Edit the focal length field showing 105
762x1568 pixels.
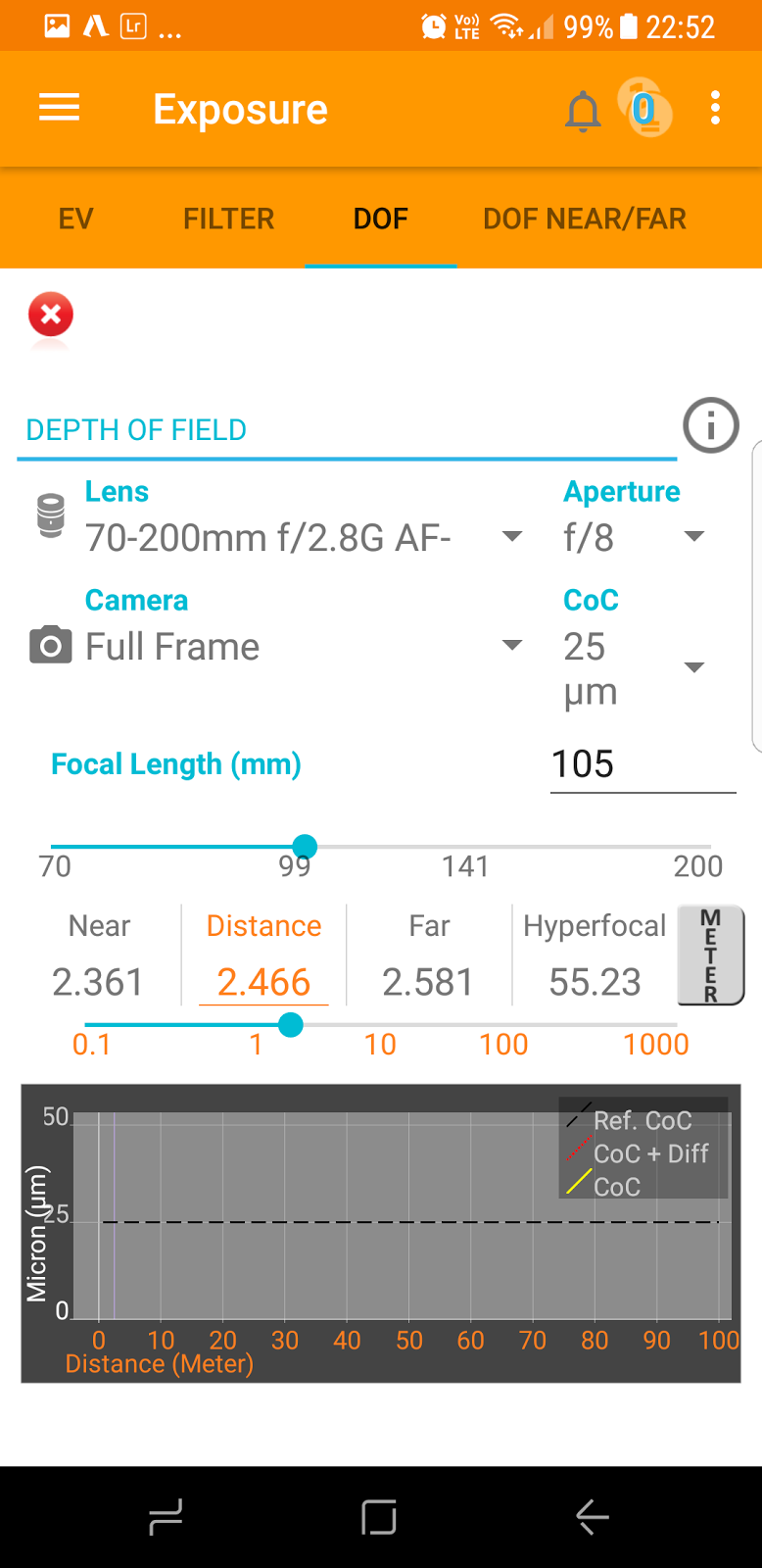tap(643, 764)
